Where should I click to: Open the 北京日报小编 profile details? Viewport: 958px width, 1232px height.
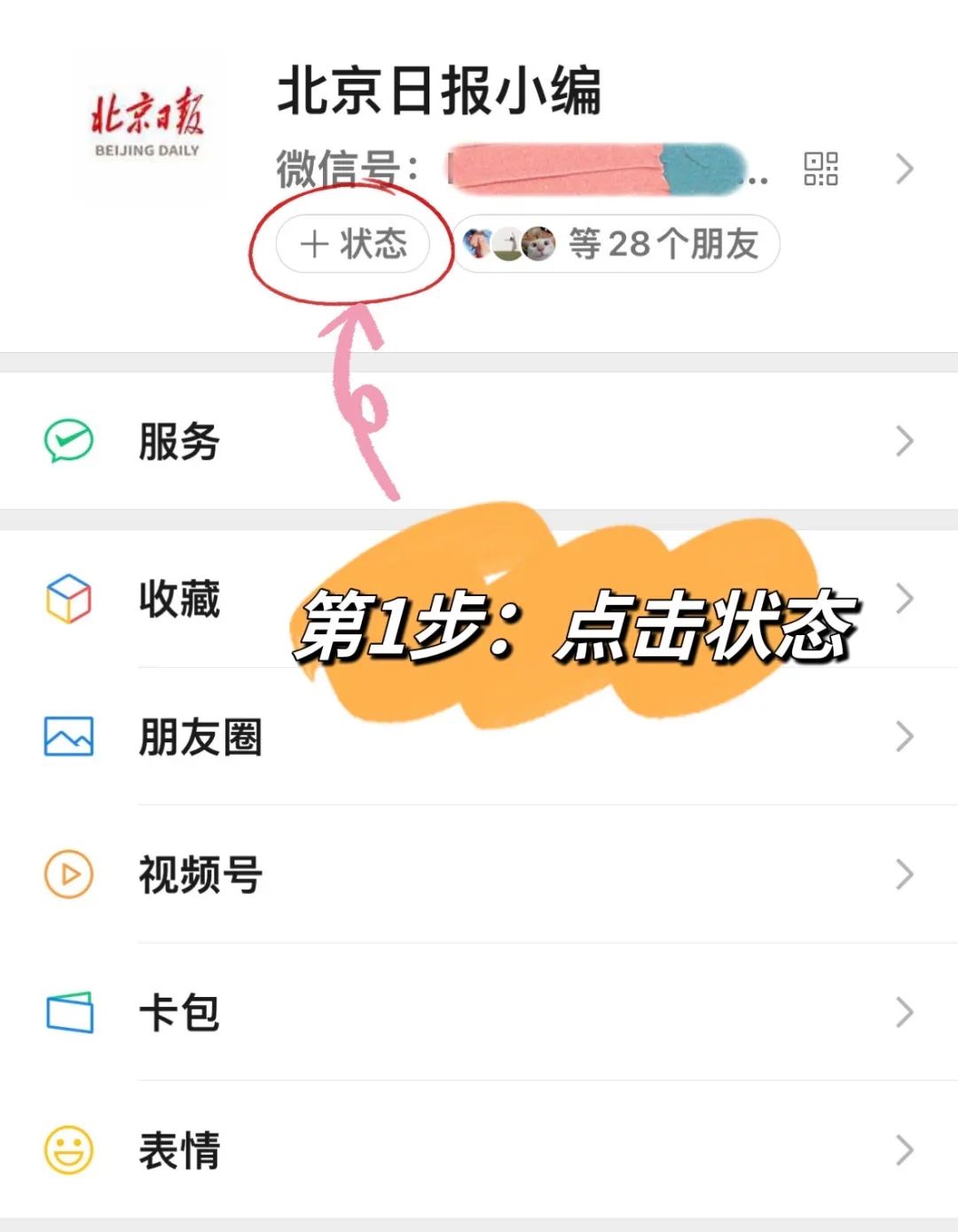[x=904, y=169]
